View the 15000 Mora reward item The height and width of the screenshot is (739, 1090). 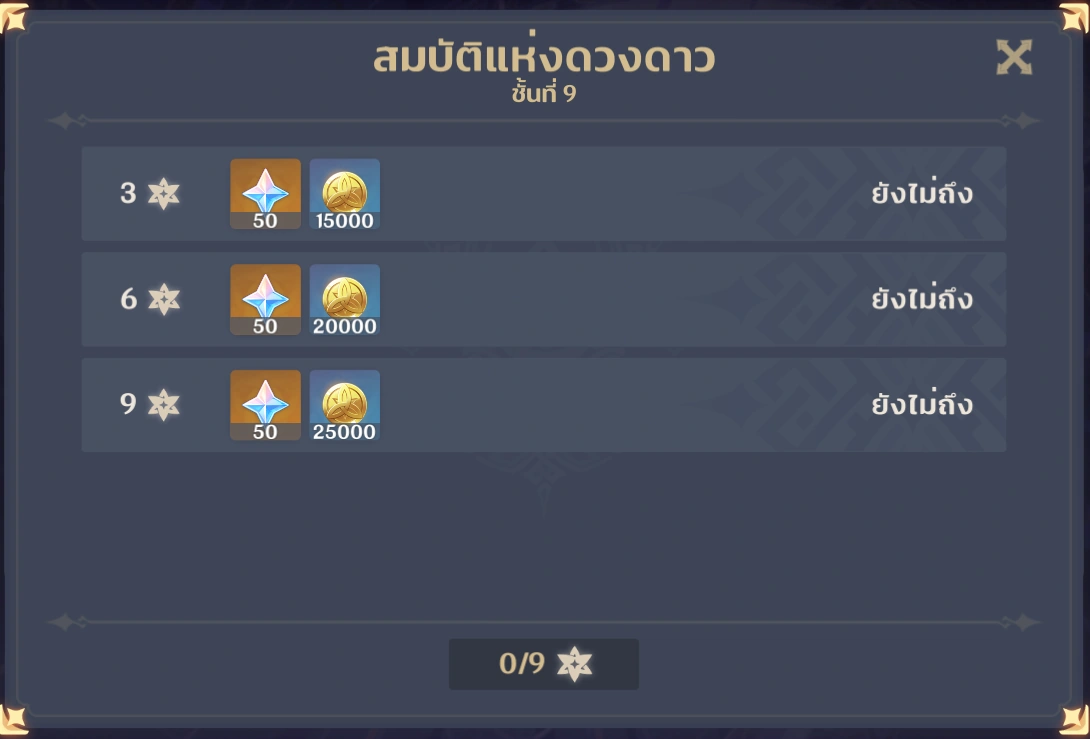tap(345, 193)
